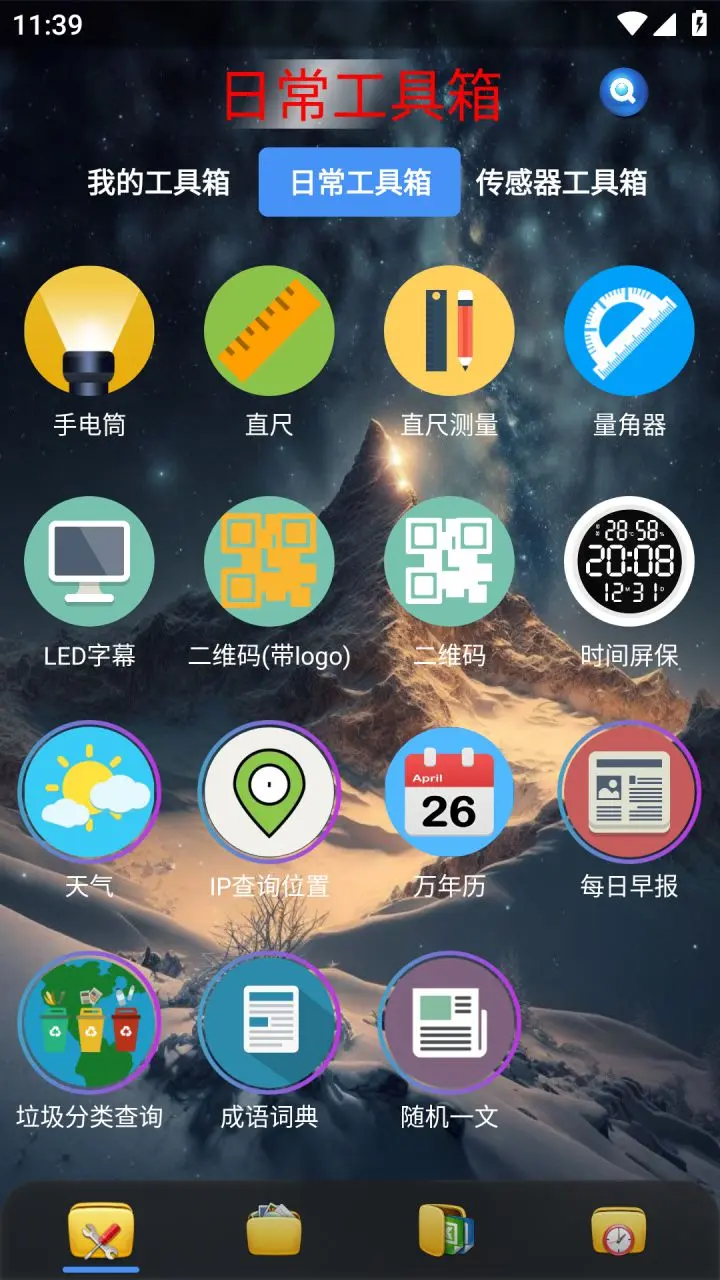Open the IP查询位置 lookup tool
The image size is (720, 1280).
click(x=269, y=792)
